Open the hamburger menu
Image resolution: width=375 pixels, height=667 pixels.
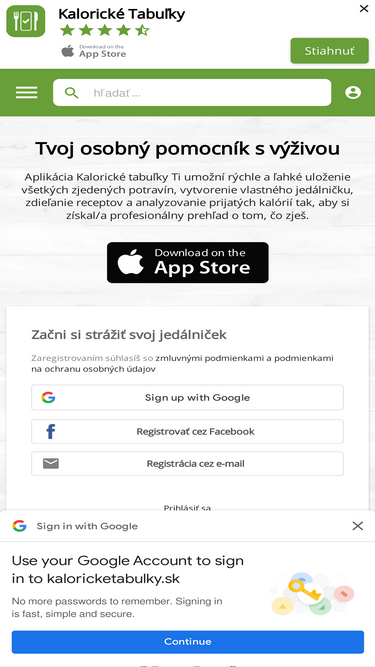point(26,92)
